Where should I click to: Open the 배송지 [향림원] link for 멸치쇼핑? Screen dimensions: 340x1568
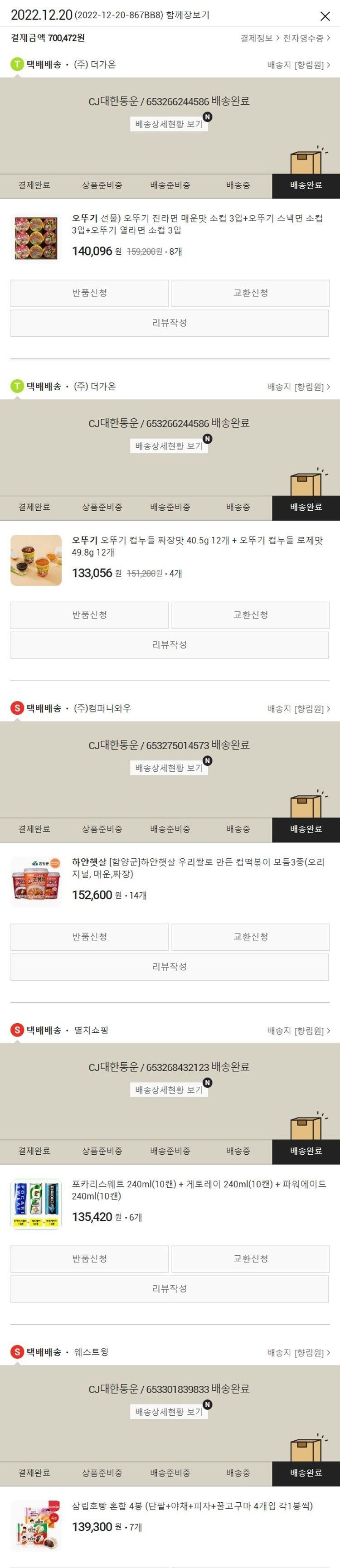(299, 1031)
